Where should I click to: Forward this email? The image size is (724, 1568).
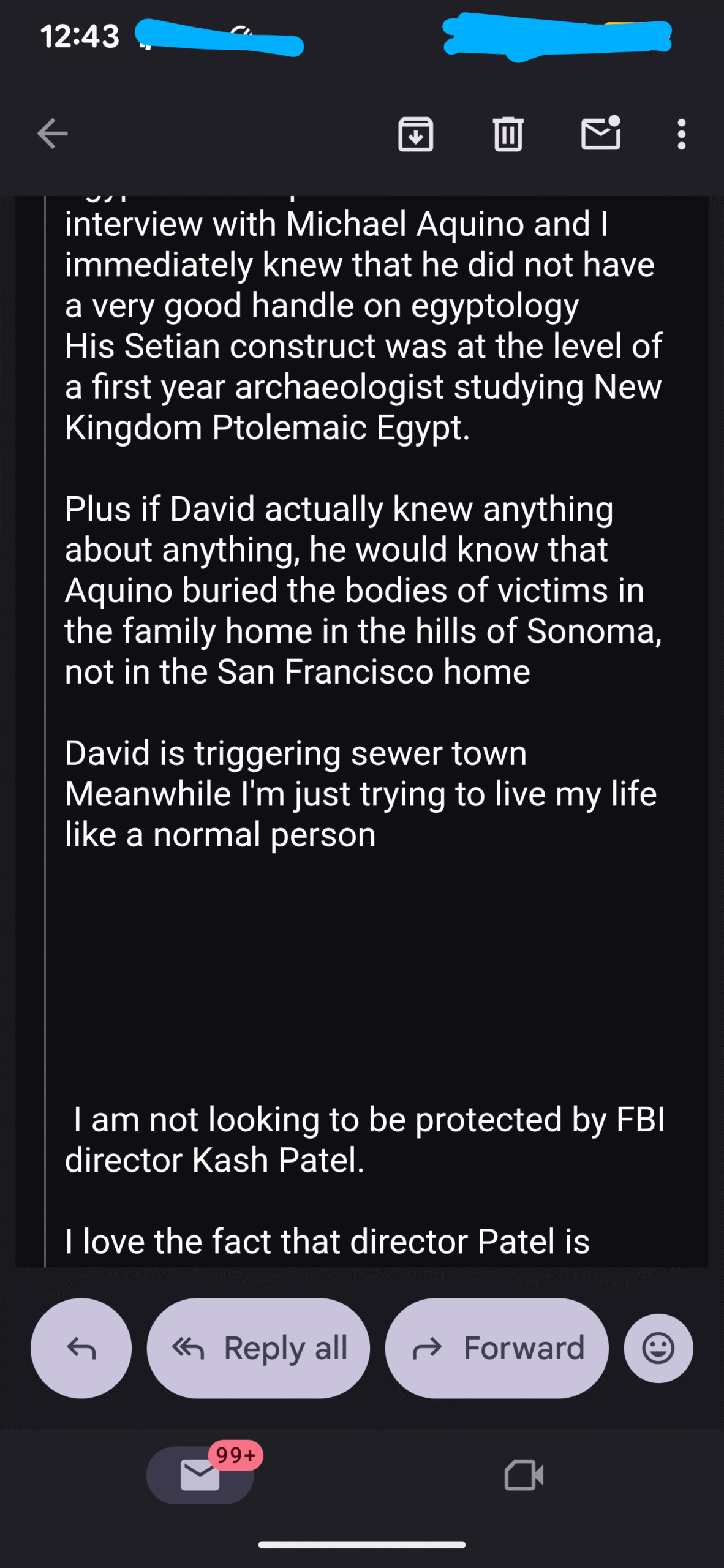click(x=497, y=1348)
